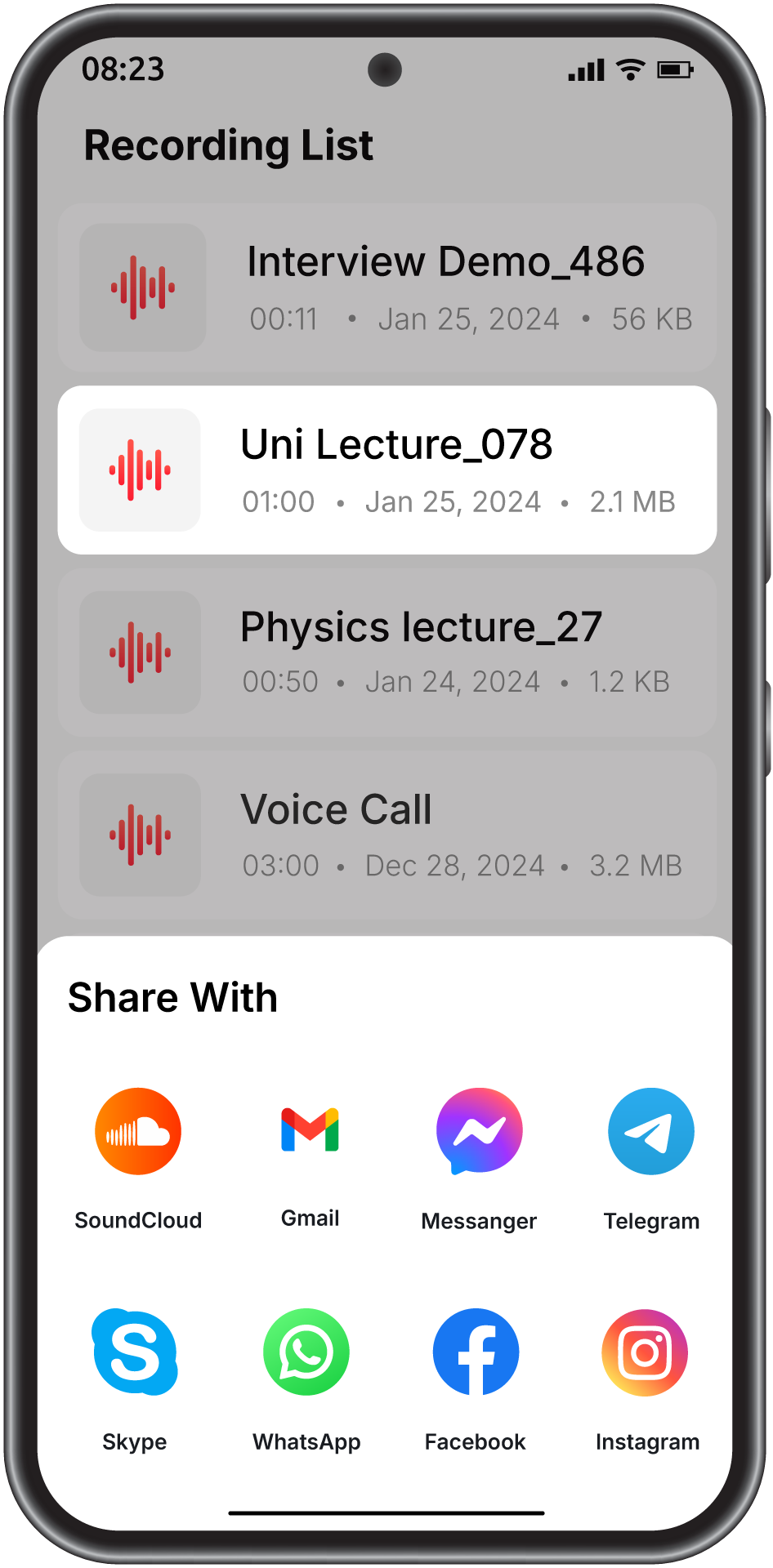This screenshot has height=1568, width=773.
Task: Send the recording through Messenger
Action: (x=479, y=1130)
